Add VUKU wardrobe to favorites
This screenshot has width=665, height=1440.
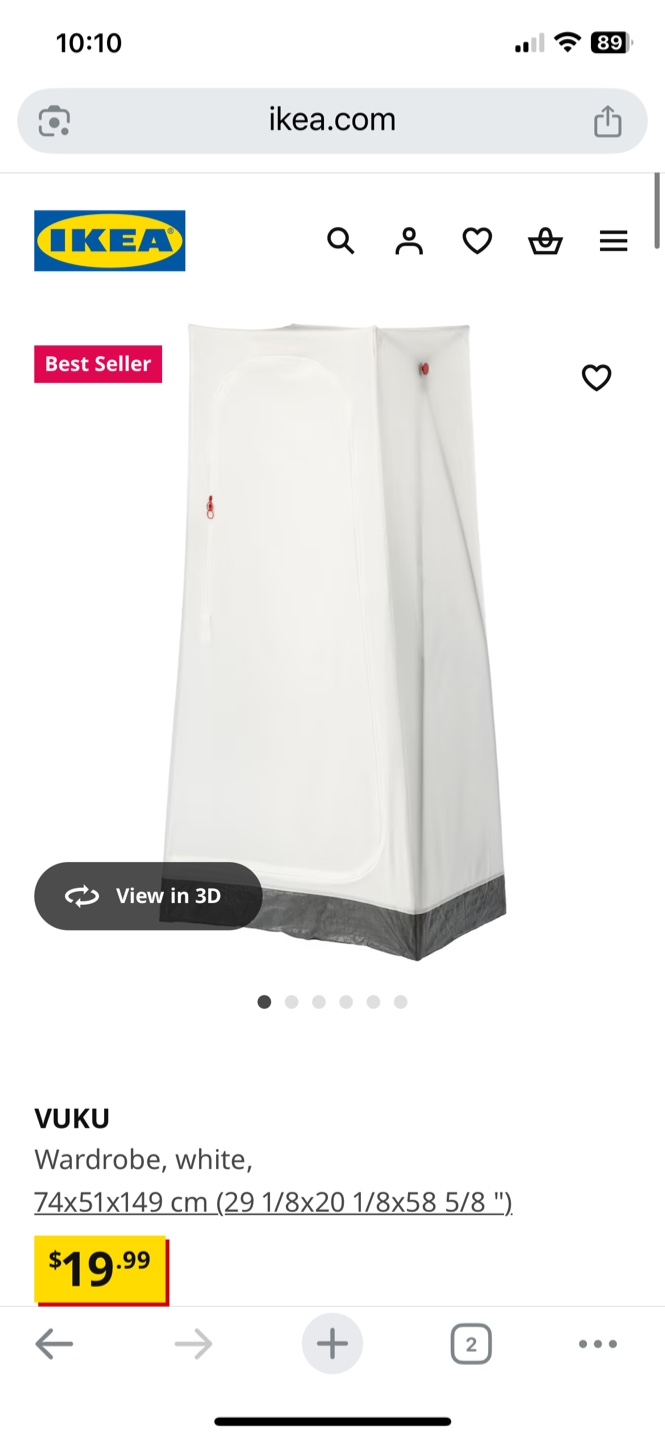[x=596, y=378]
